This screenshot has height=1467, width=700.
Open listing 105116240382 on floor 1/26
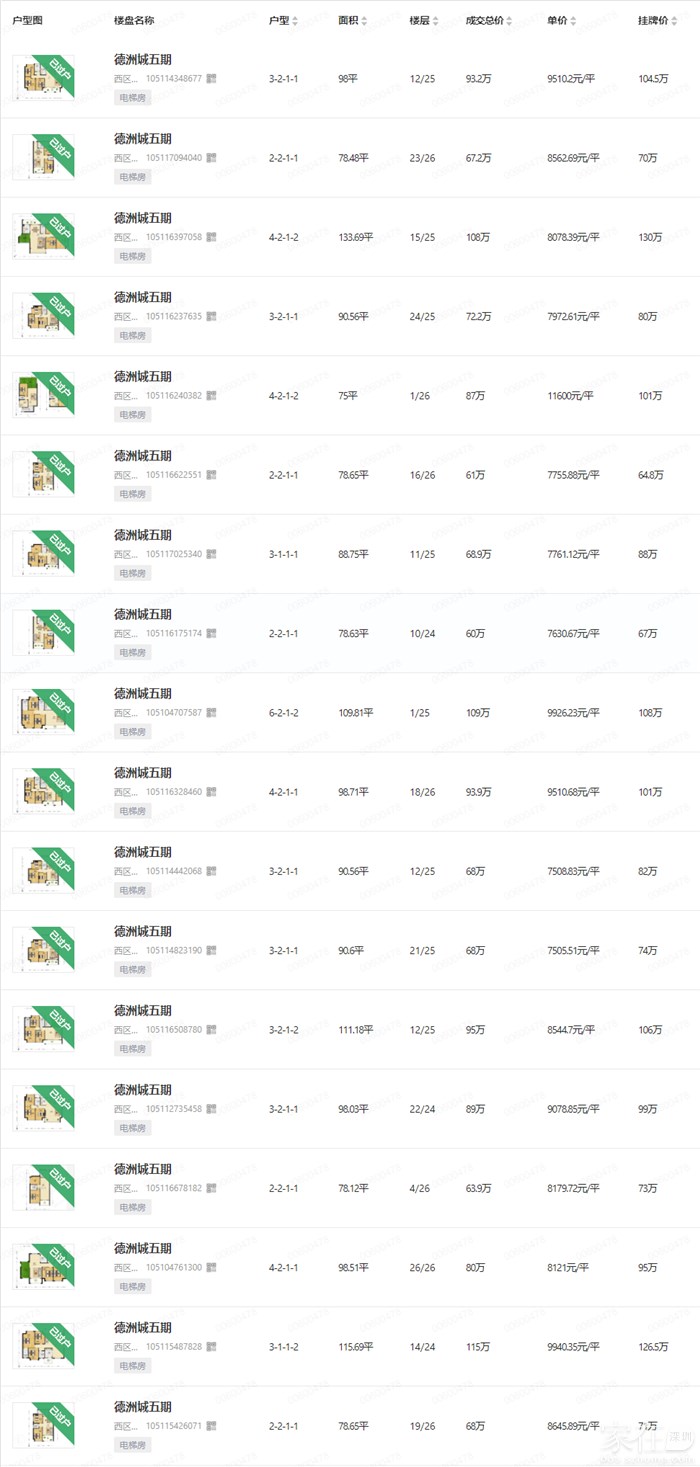(142, 377)
